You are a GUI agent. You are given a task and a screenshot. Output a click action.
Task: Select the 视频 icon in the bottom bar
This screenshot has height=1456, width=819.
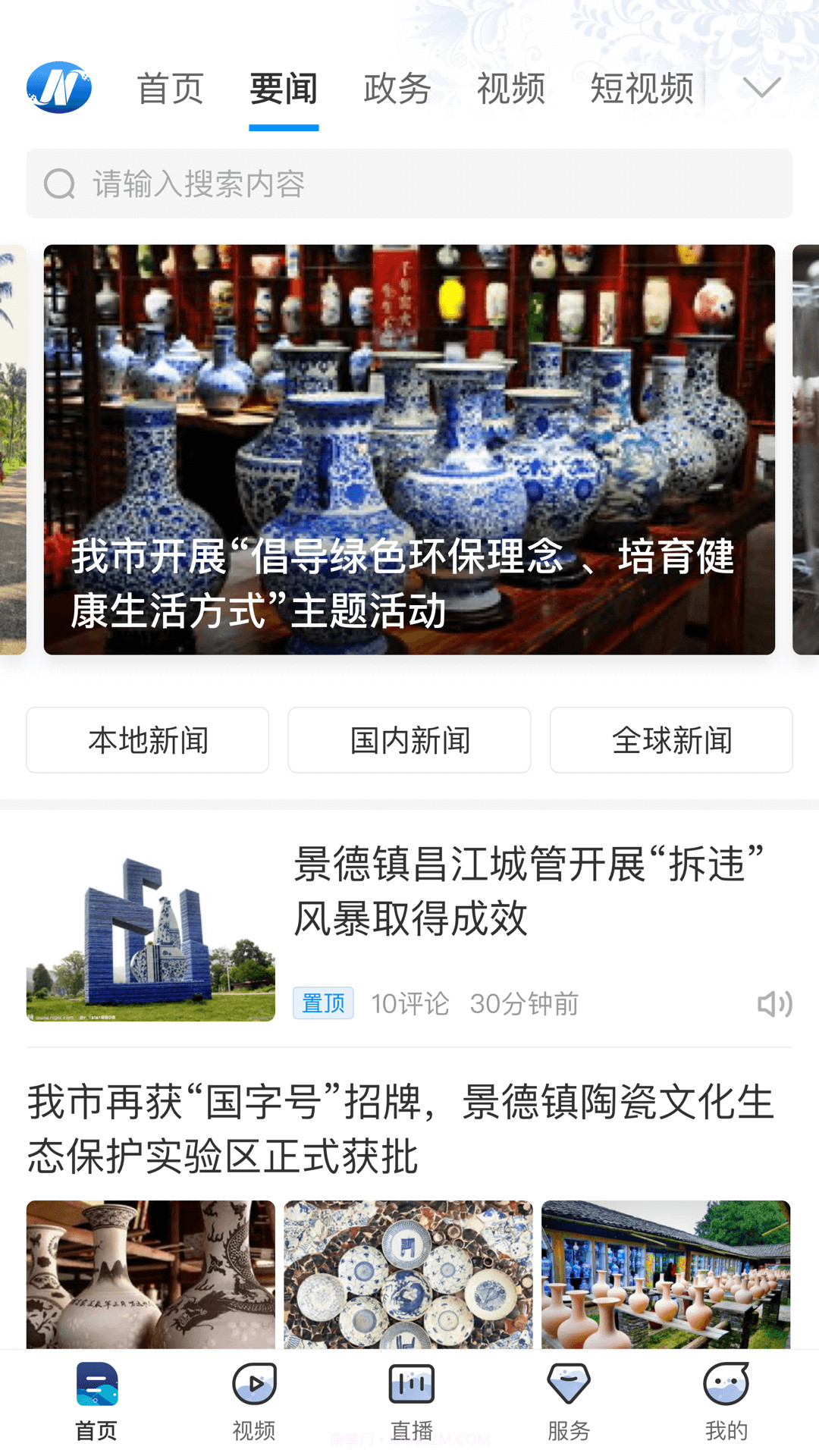(254, 1403)
